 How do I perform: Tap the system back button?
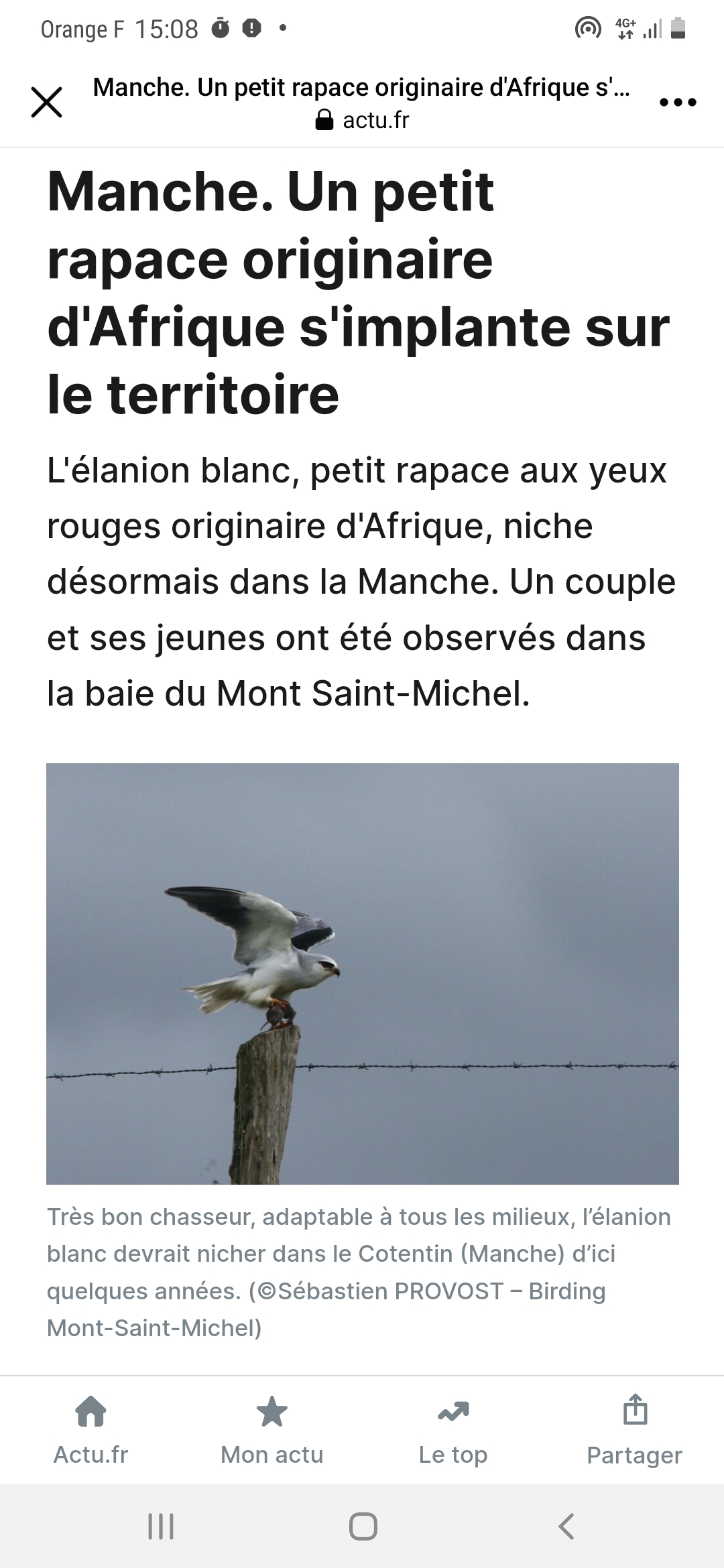point(566,1526)
